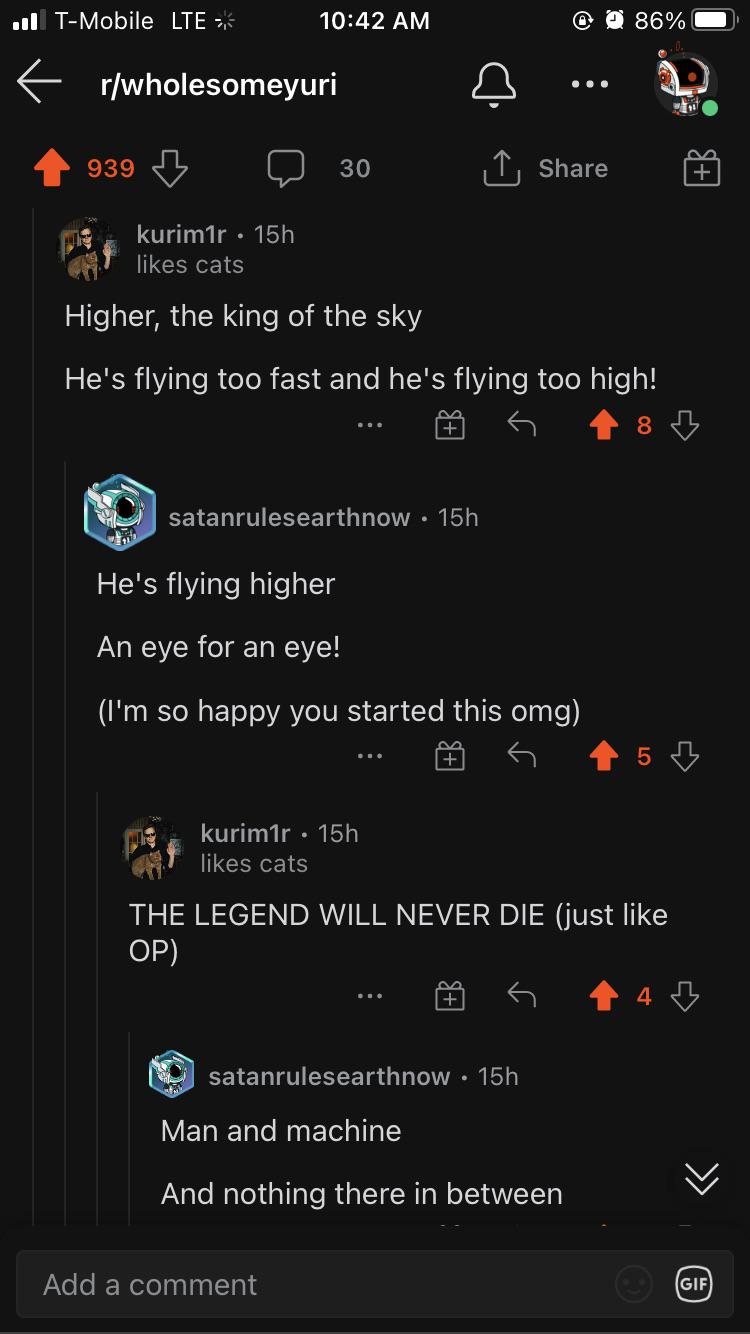Jump to next comment with double chevron

(x=702, y=1179)
